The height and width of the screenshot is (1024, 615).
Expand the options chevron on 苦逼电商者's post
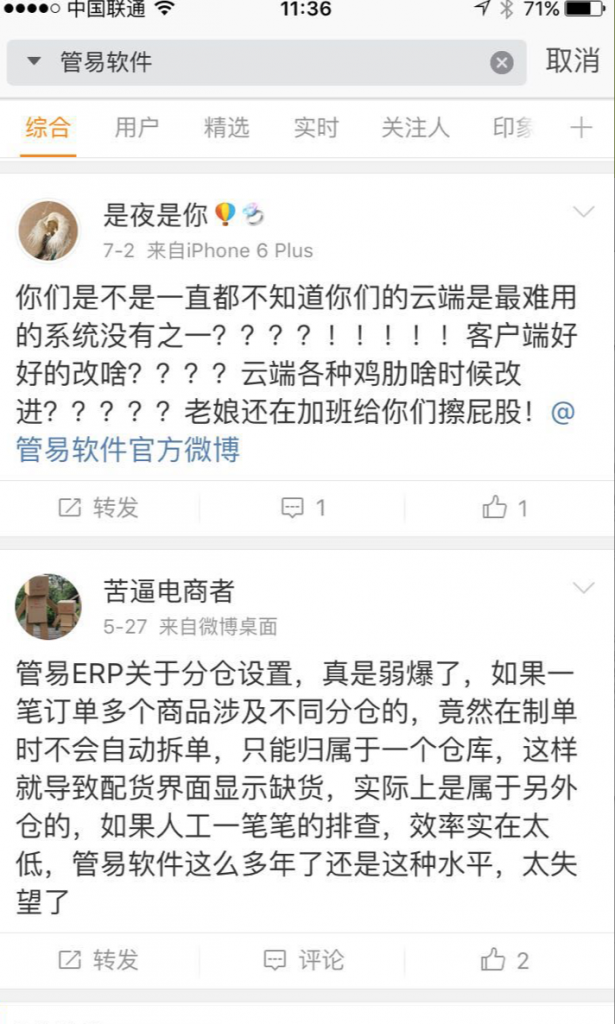[582, 588]
